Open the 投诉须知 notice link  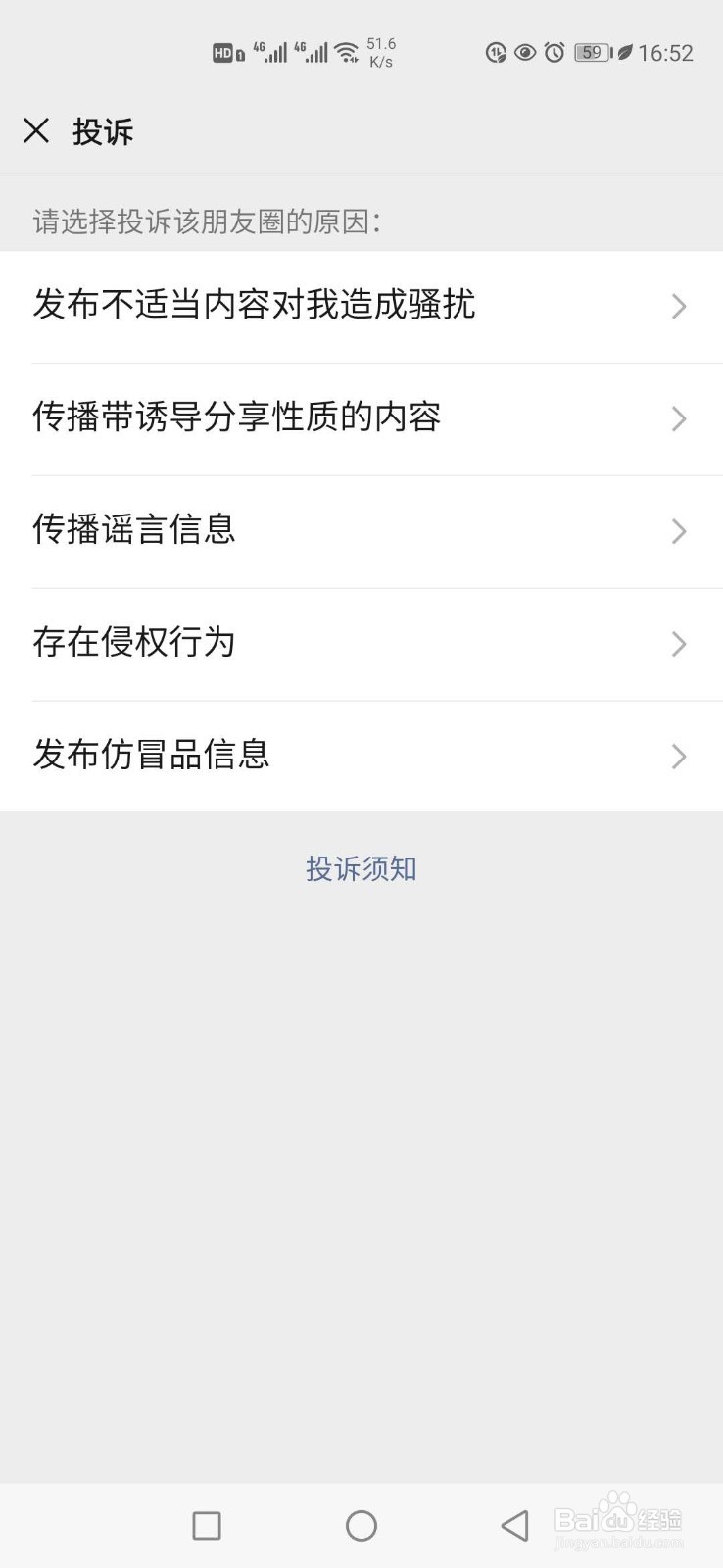[361, 868]
